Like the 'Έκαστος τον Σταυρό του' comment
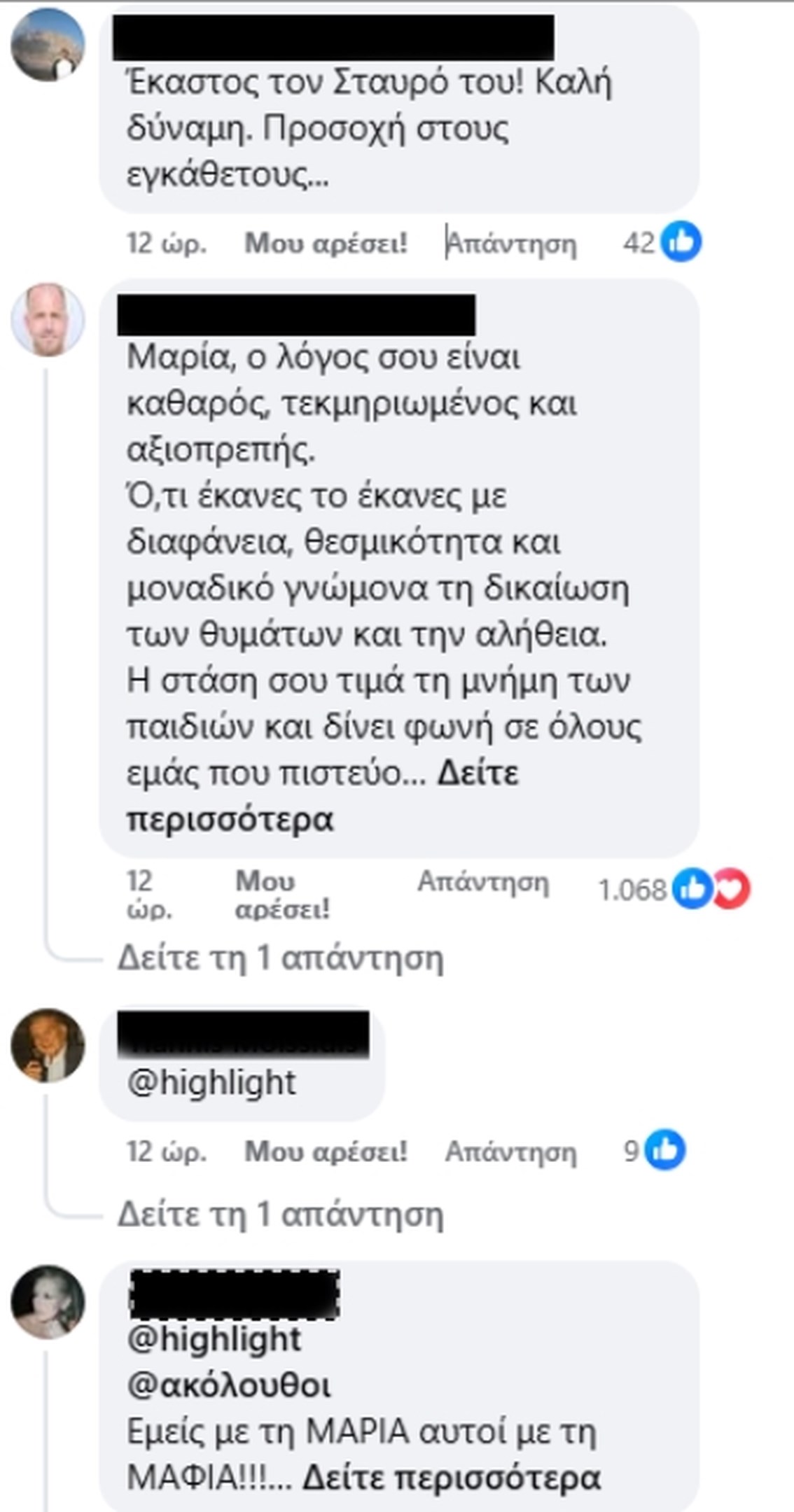The image size is (794, 1512). (326, 244)
